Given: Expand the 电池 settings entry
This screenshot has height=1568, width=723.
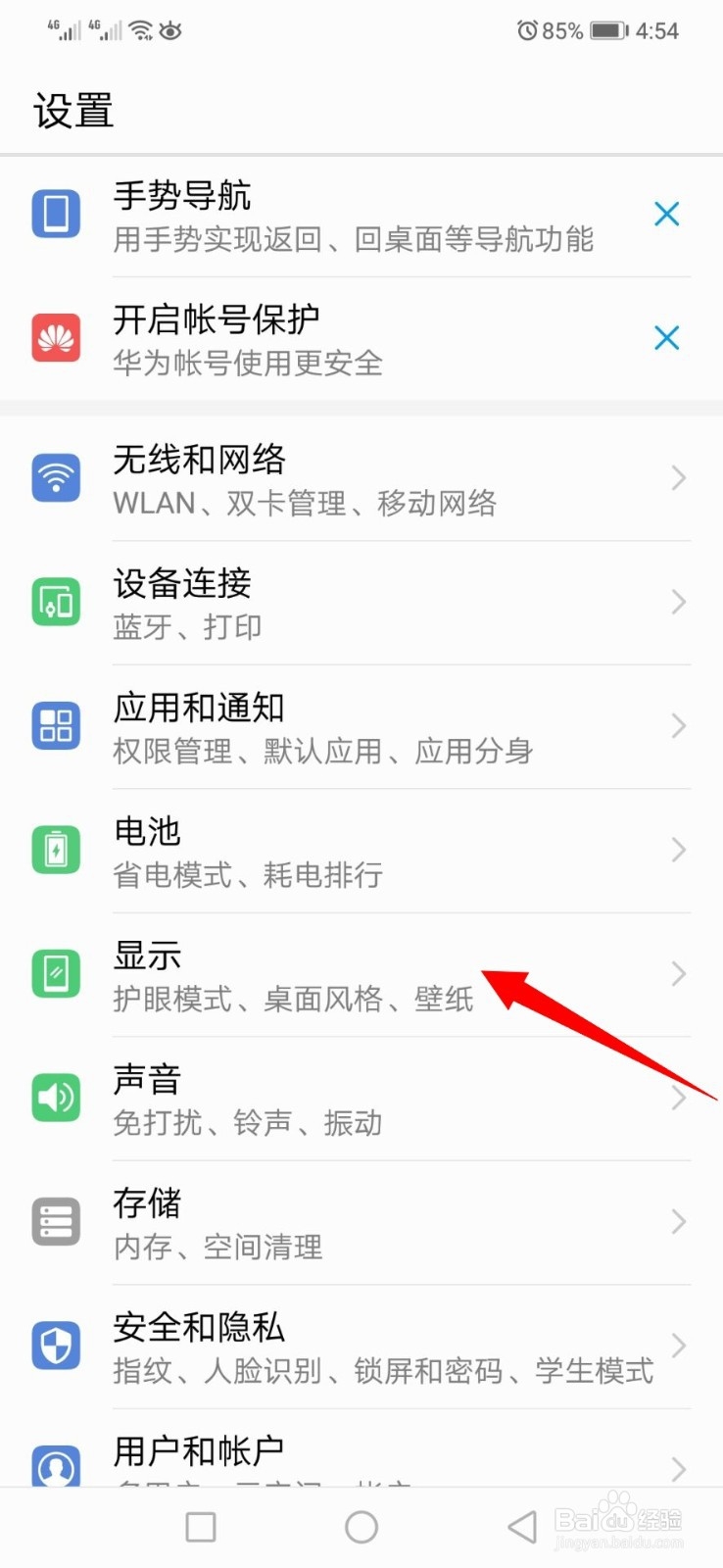Looking at the screenshot, I should pyautogui.click(x=361, y=850).
